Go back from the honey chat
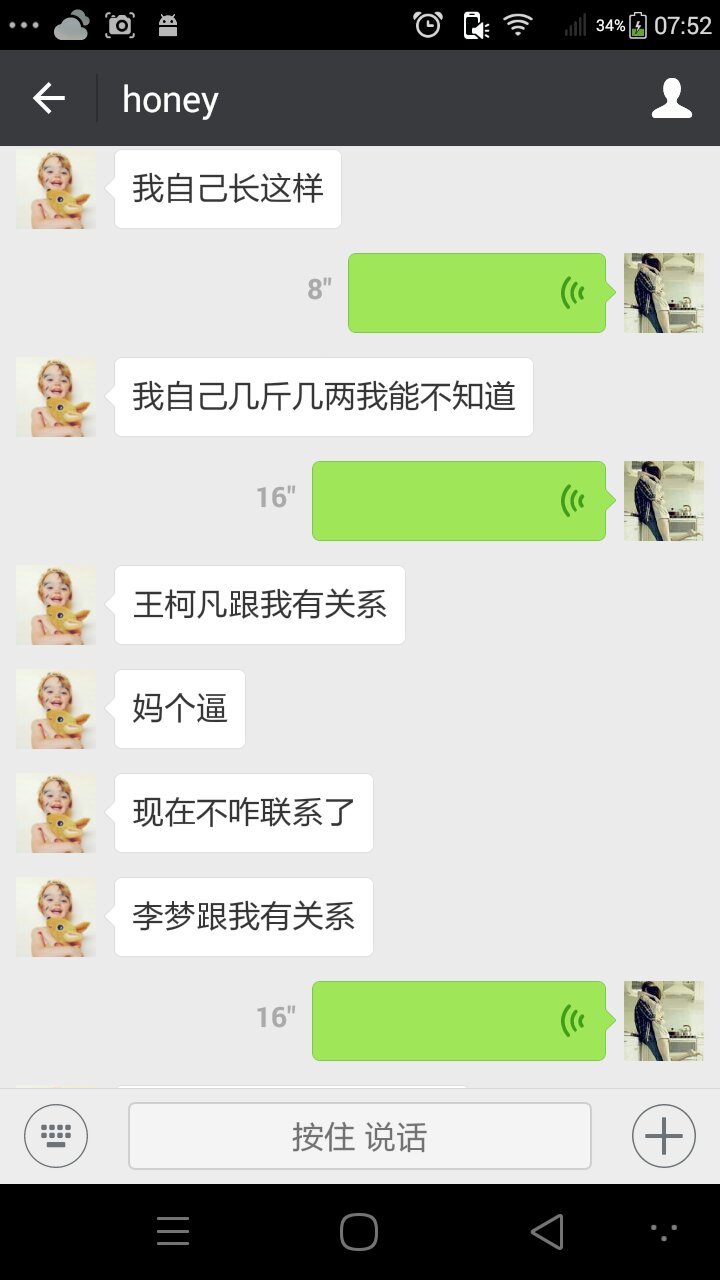Screen dimensions: 720x1280 (x=48, y=98)
